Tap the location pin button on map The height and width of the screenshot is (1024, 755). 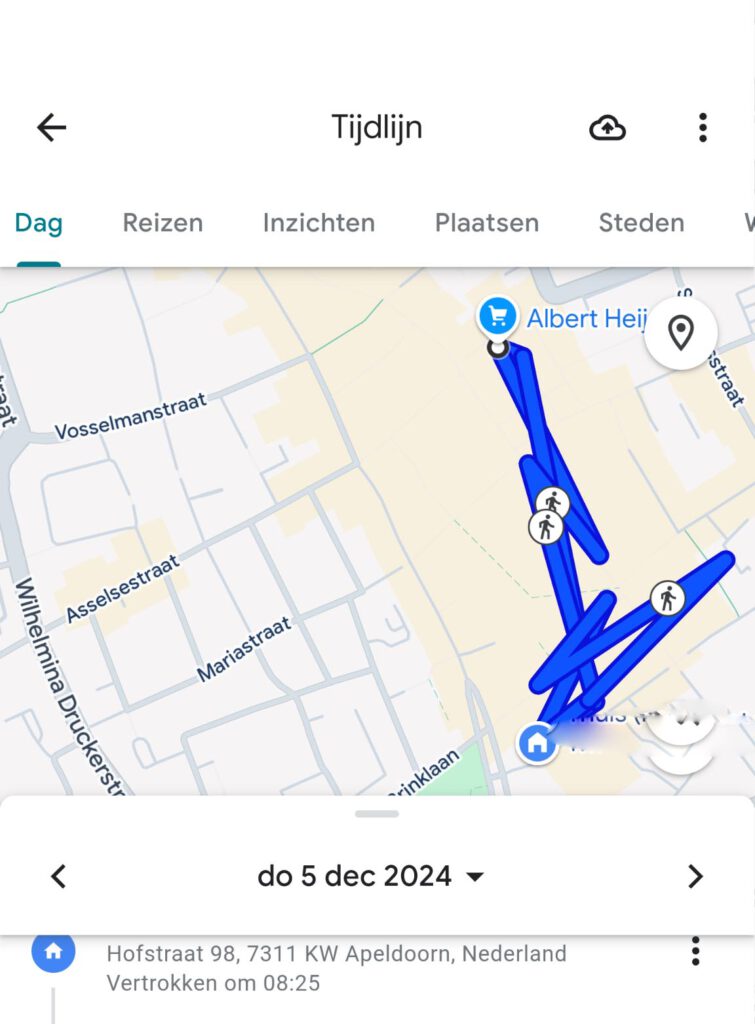[x=681, y=333]
